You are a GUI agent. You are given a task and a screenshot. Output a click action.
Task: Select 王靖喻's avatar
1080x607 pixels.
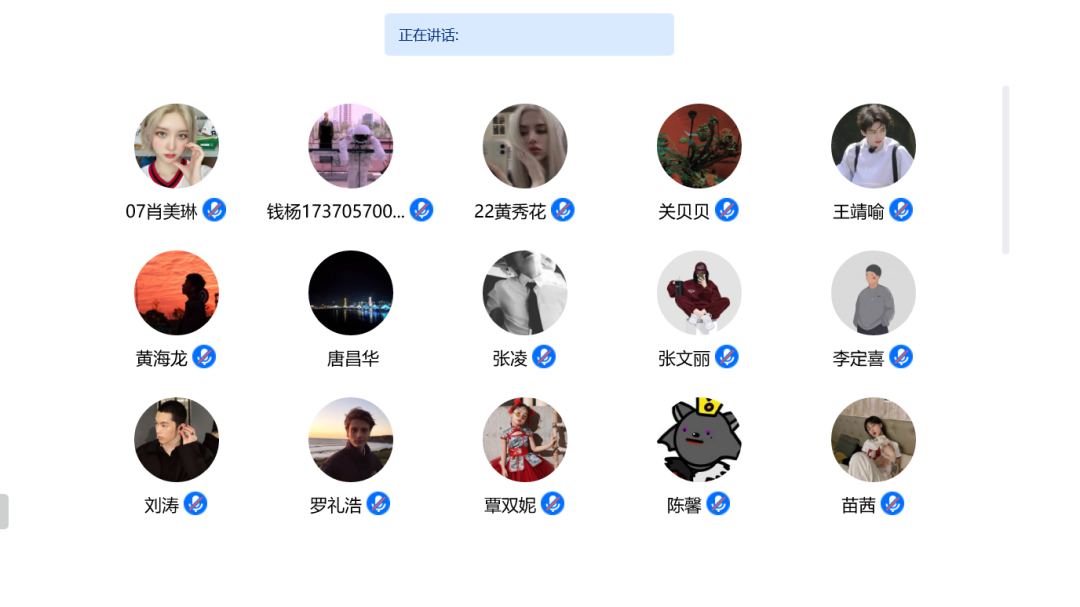pyautogui.click(x=873, y=146)
